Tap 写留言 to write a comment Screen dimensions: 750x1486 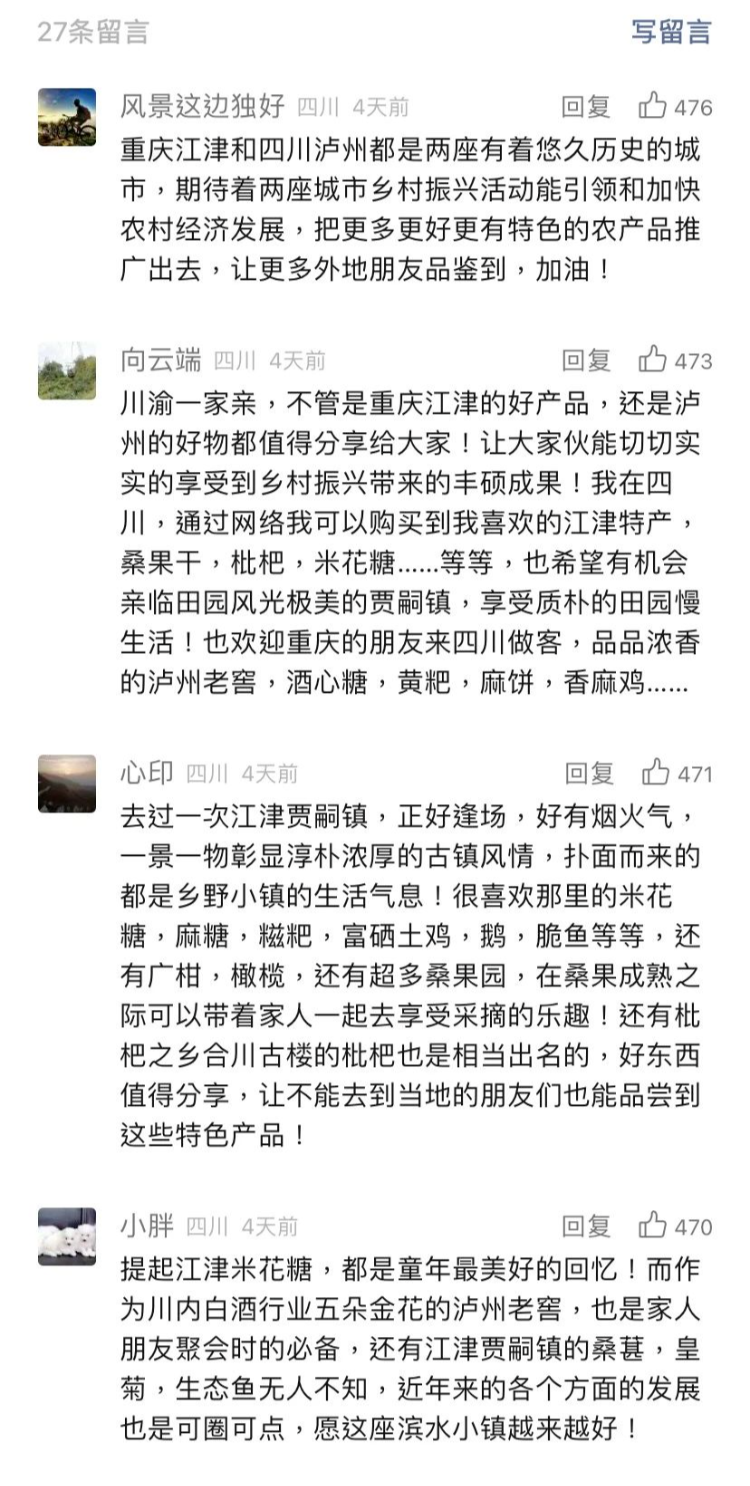pyautogui.click(x=670, y=31)
